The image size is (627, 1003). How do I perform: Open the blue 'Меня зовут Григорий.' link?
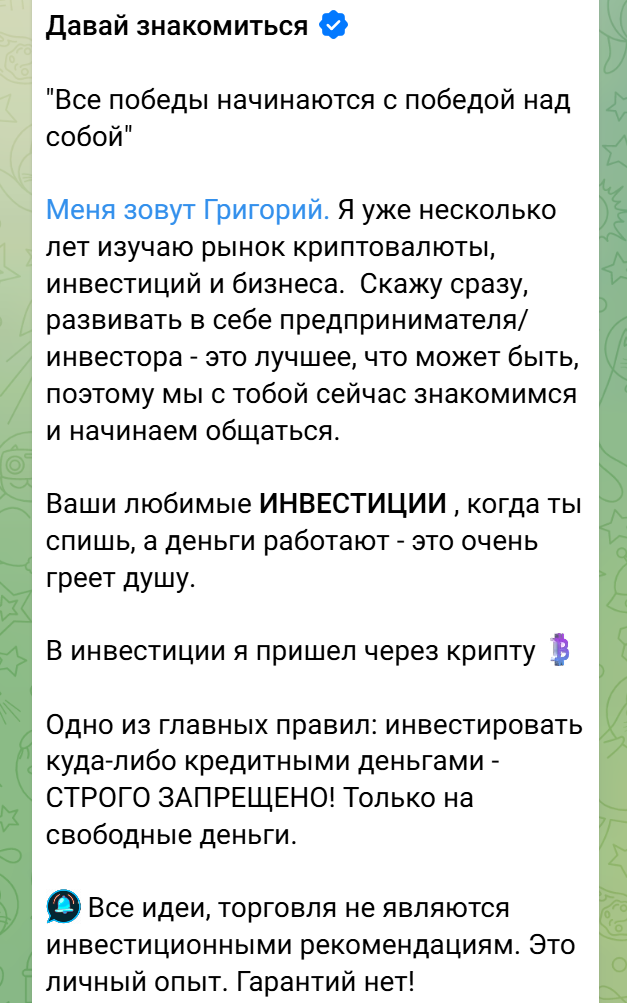point(187,211)
